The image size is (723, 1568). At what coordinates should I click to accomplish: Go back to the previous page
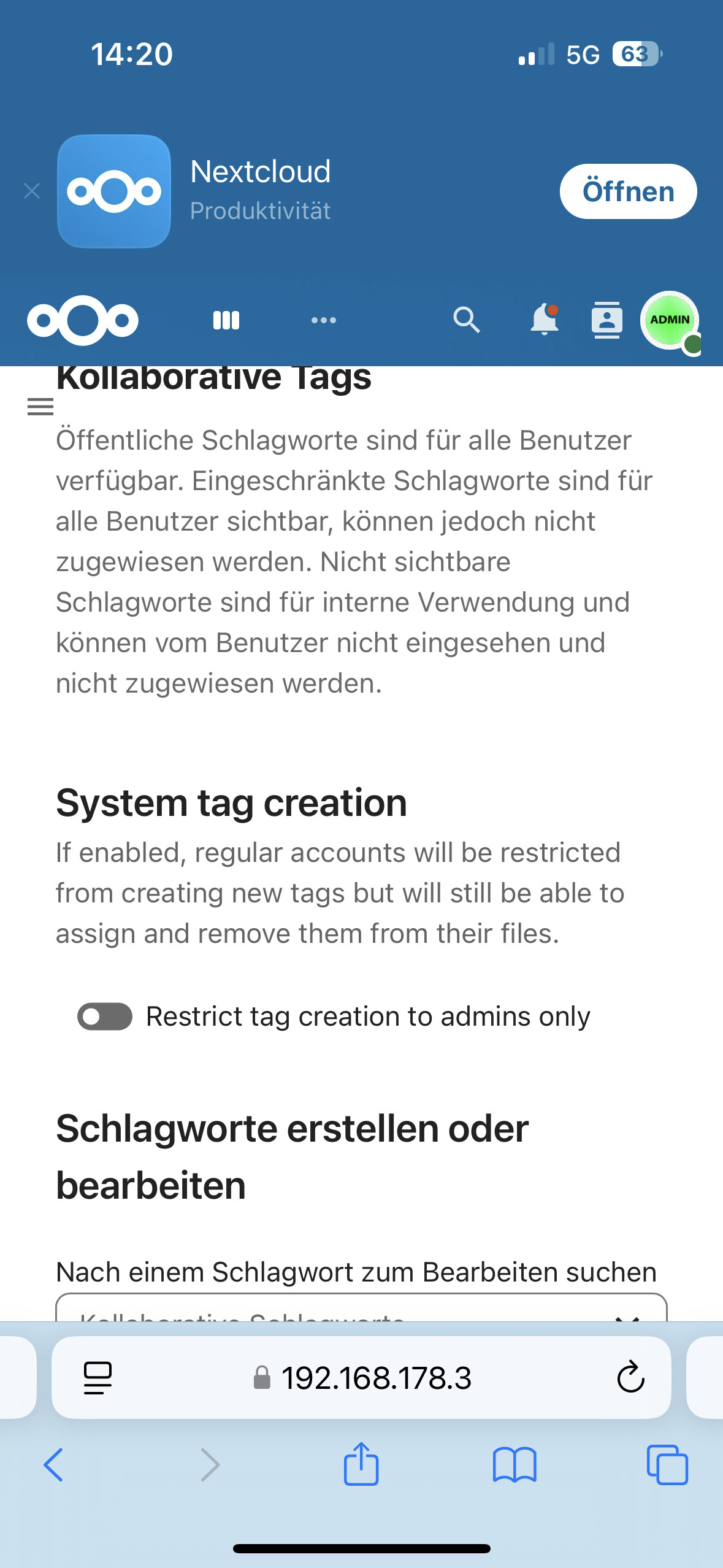[54, 1465]
